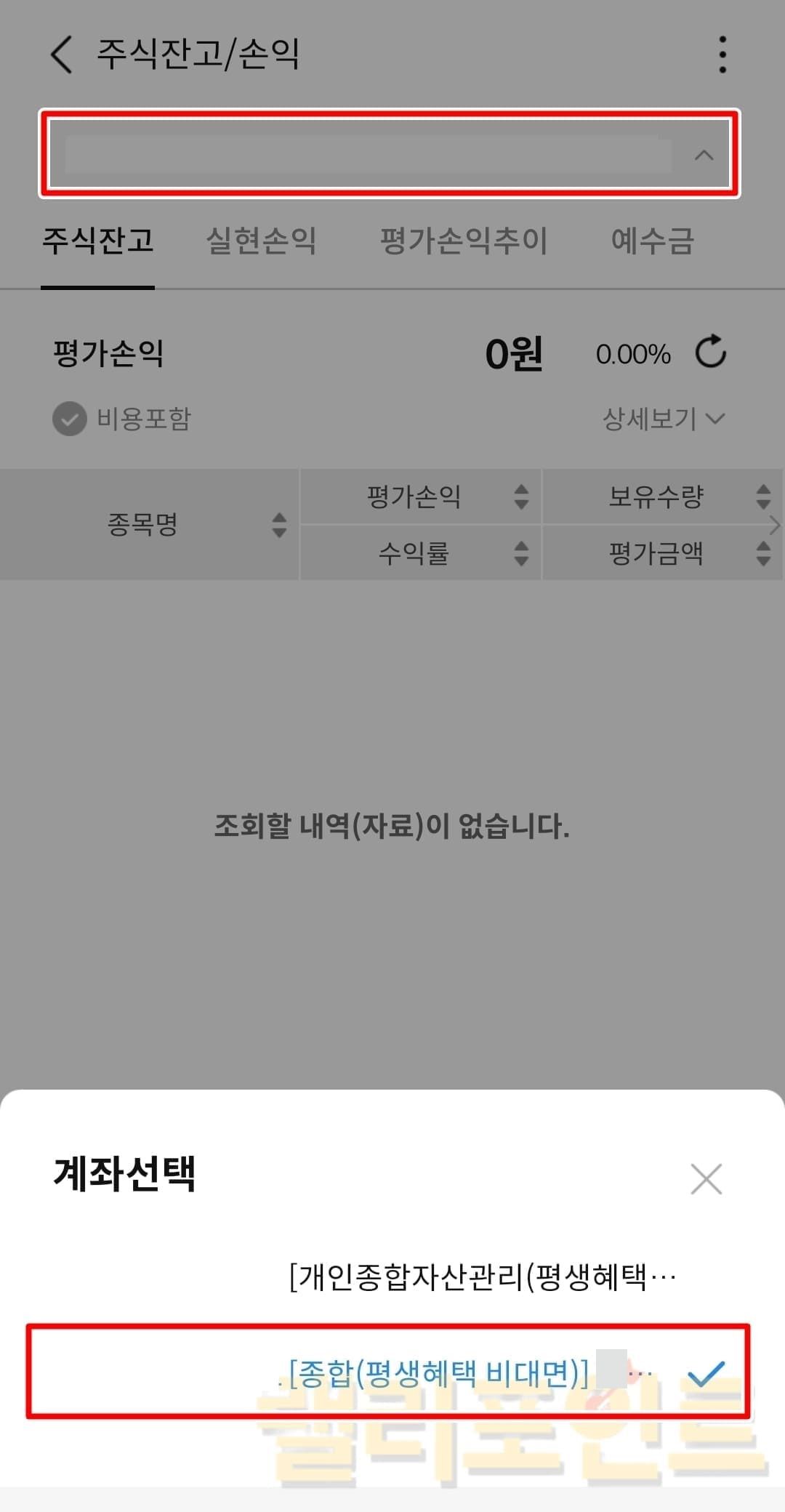The image size is (785, 1512).
Task: Switch to the 예수금 tab
Action: tap(652, 241)
